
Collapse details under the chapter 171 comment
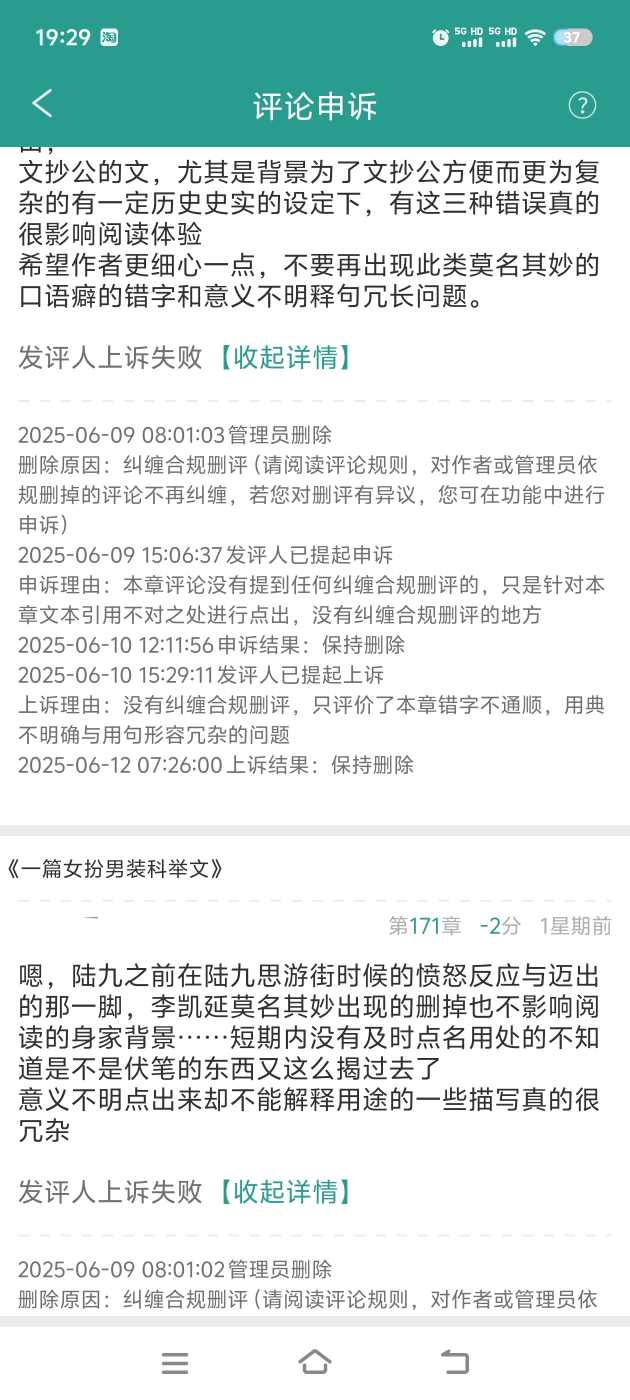tap(285, 1191)
